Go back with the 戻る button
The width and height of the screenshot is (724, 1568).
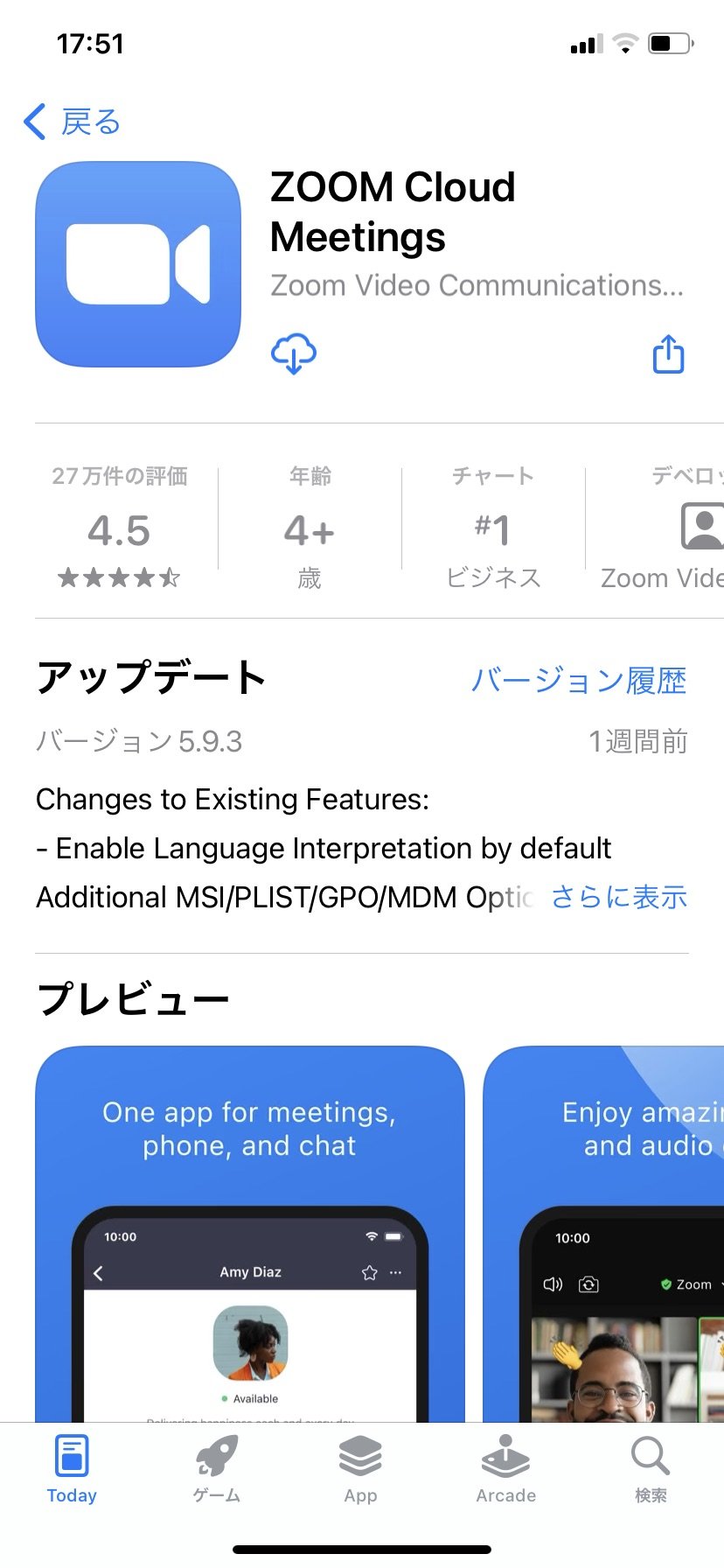[73, 122]
